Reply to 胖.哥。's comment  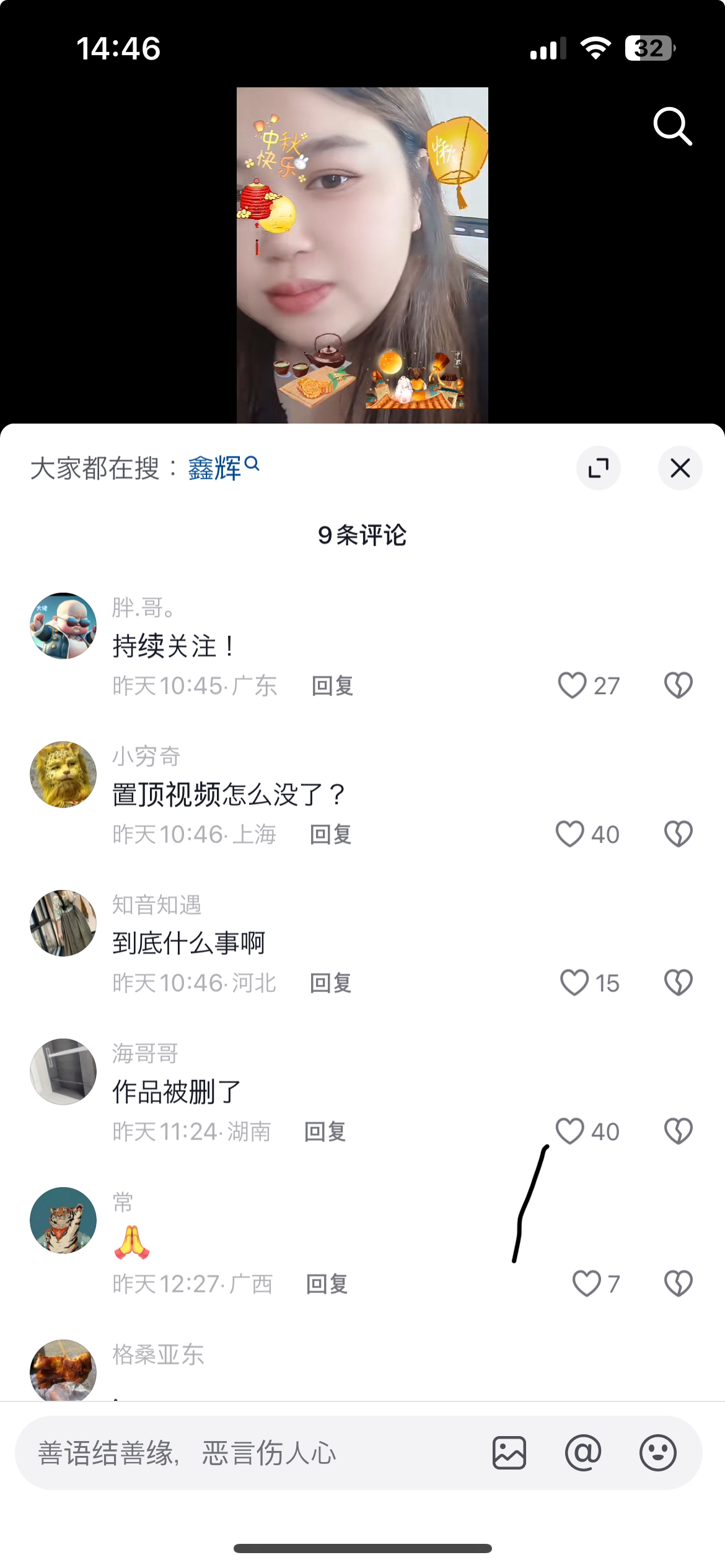pos(332,686)
